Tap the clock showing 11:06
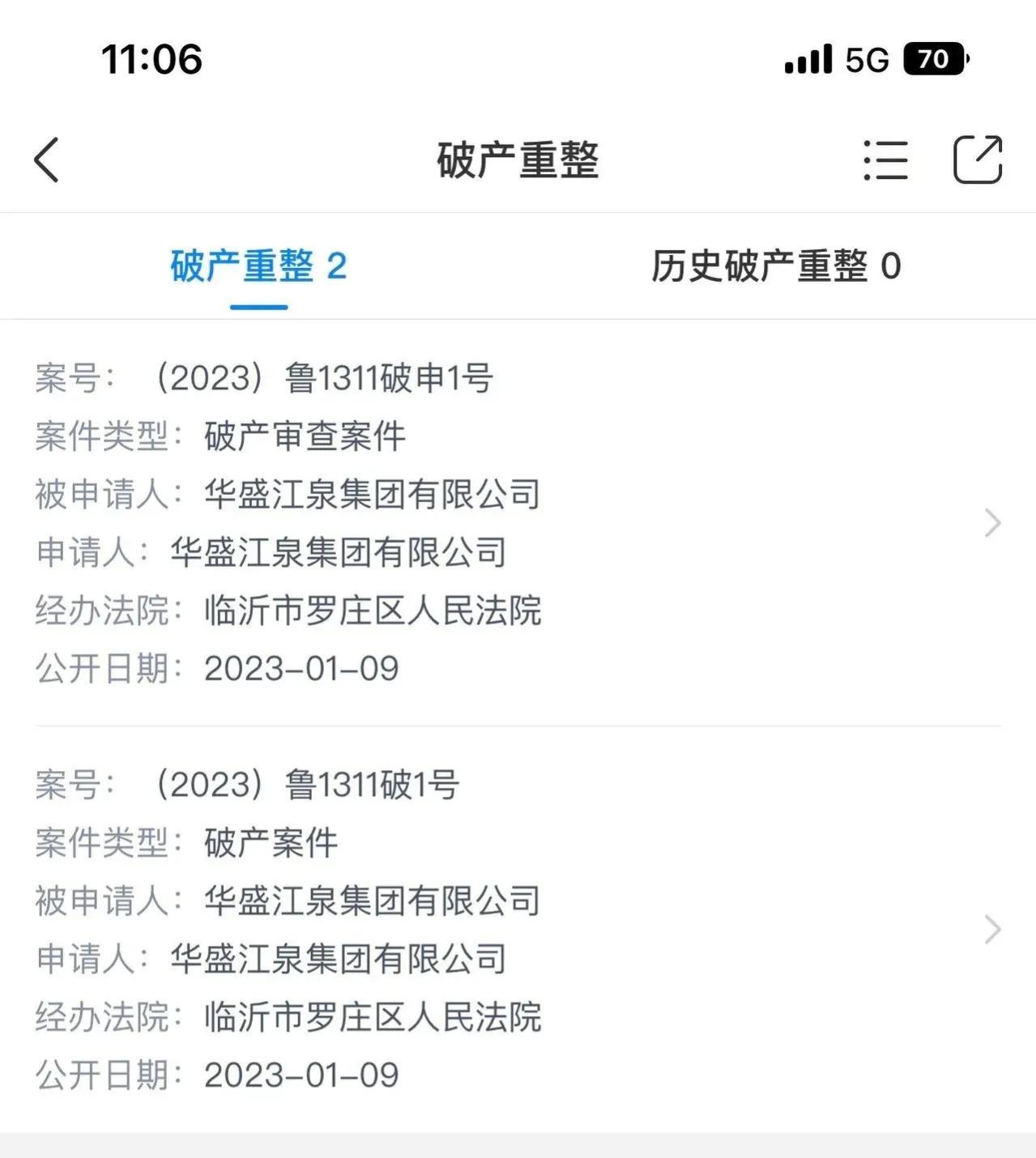 (150, 58)
